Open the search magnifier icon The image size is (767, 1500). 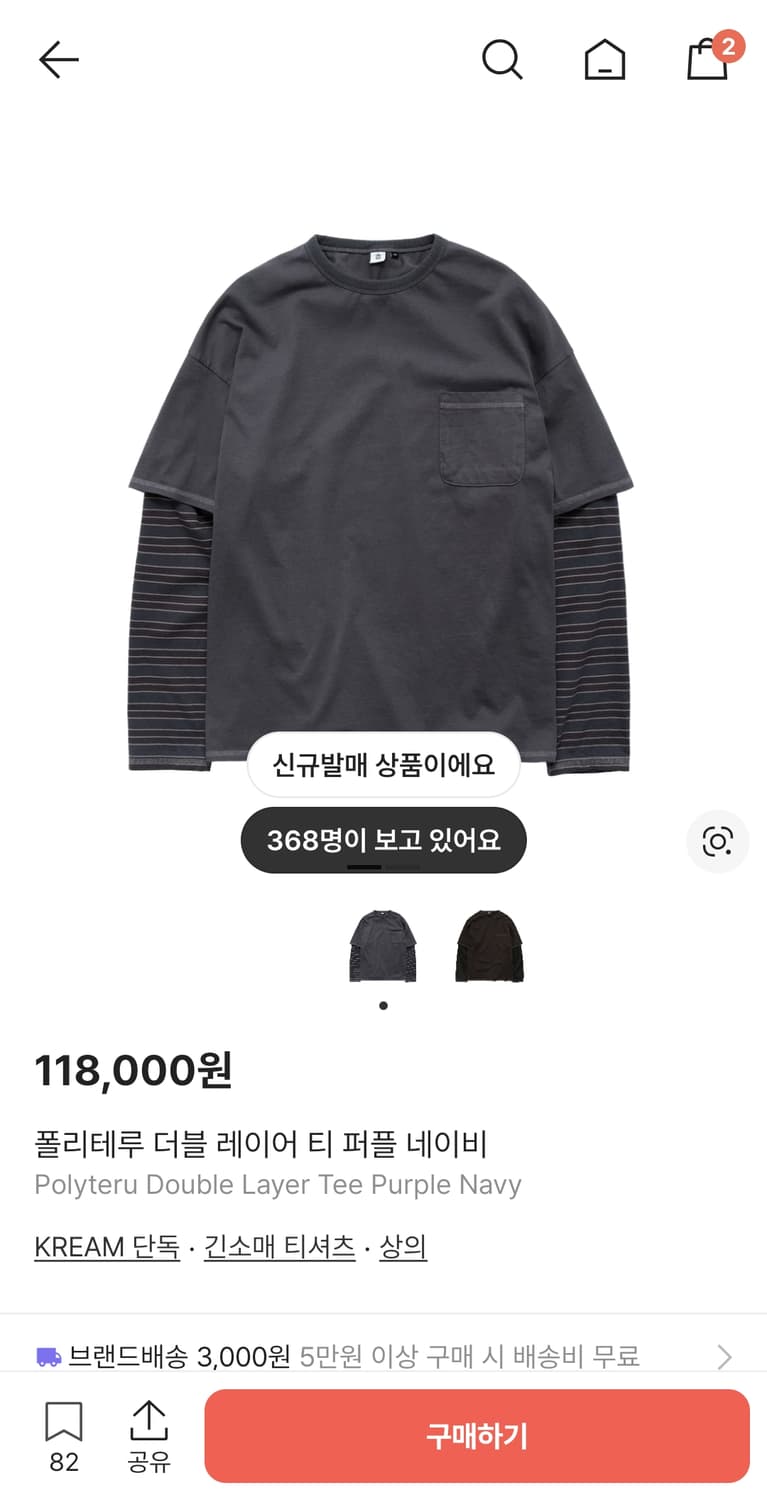point(503,60)
